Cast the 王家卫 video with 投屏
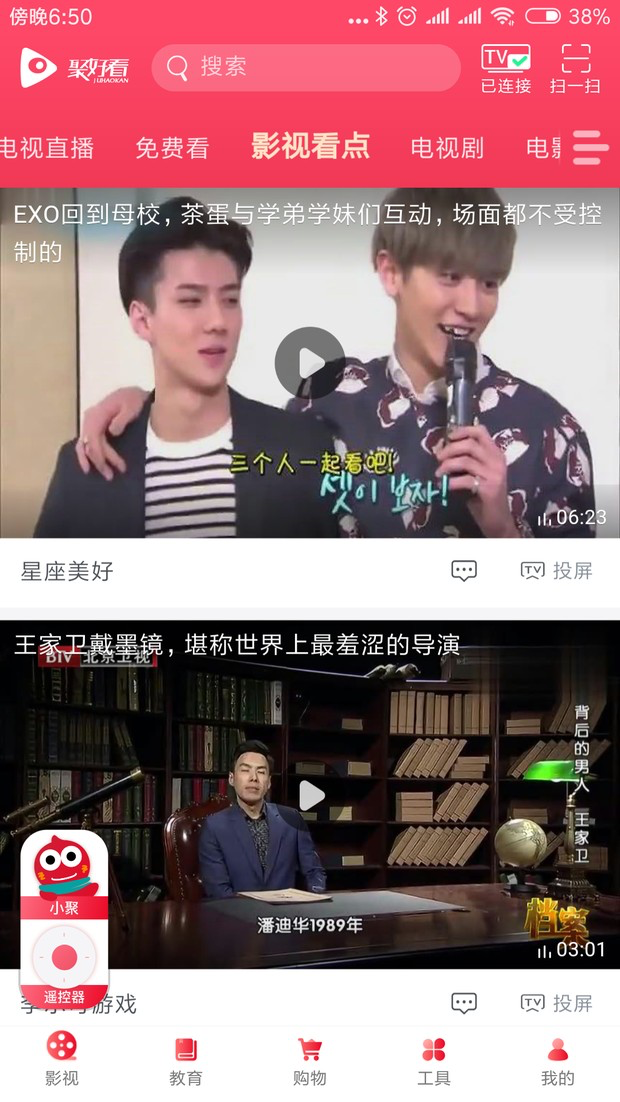The image size is (620, 1102). tap(557, 1003)
